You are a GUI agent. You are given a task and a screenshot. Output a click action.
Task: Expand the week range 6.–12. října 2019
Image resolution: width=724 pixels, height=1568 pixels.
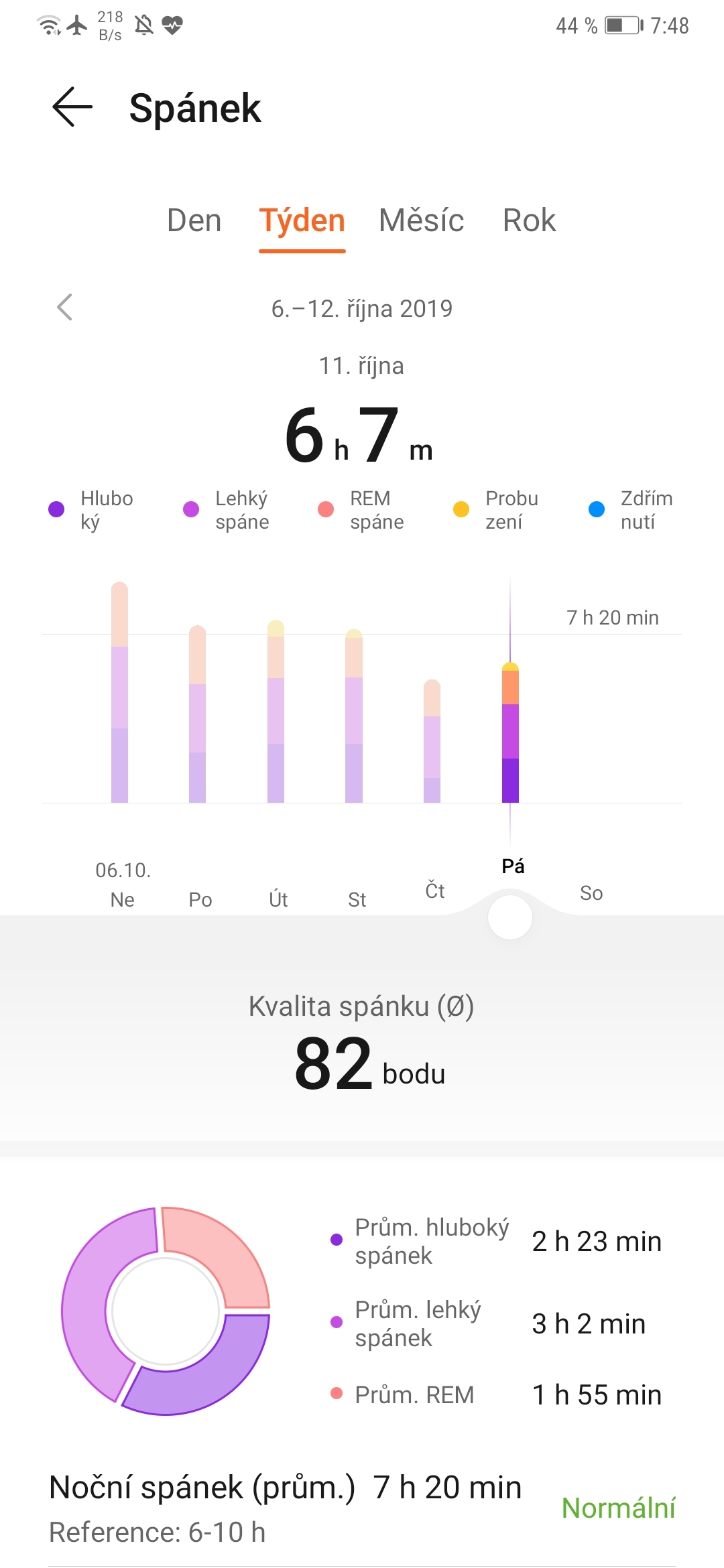(362, 308)
